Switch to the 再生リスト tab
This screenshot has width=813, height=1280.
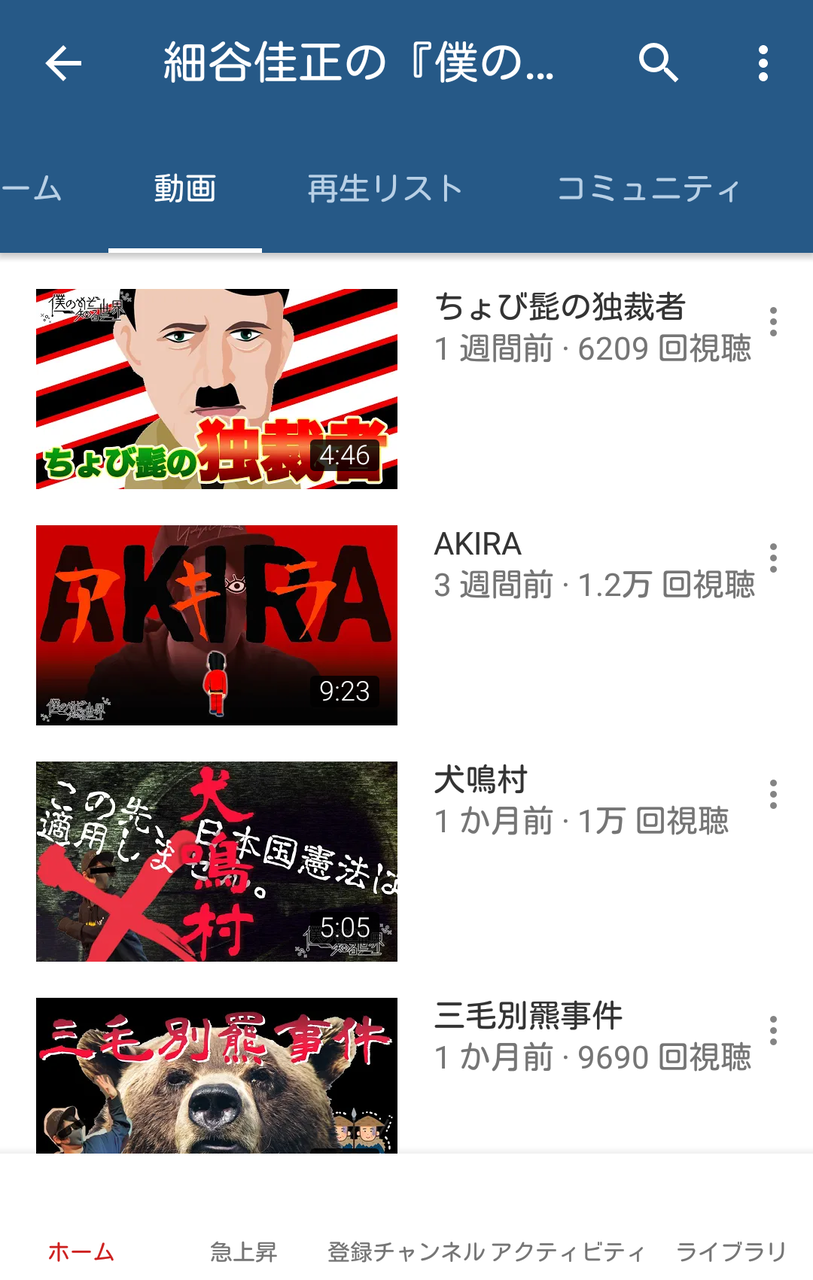tap(385, 188)
